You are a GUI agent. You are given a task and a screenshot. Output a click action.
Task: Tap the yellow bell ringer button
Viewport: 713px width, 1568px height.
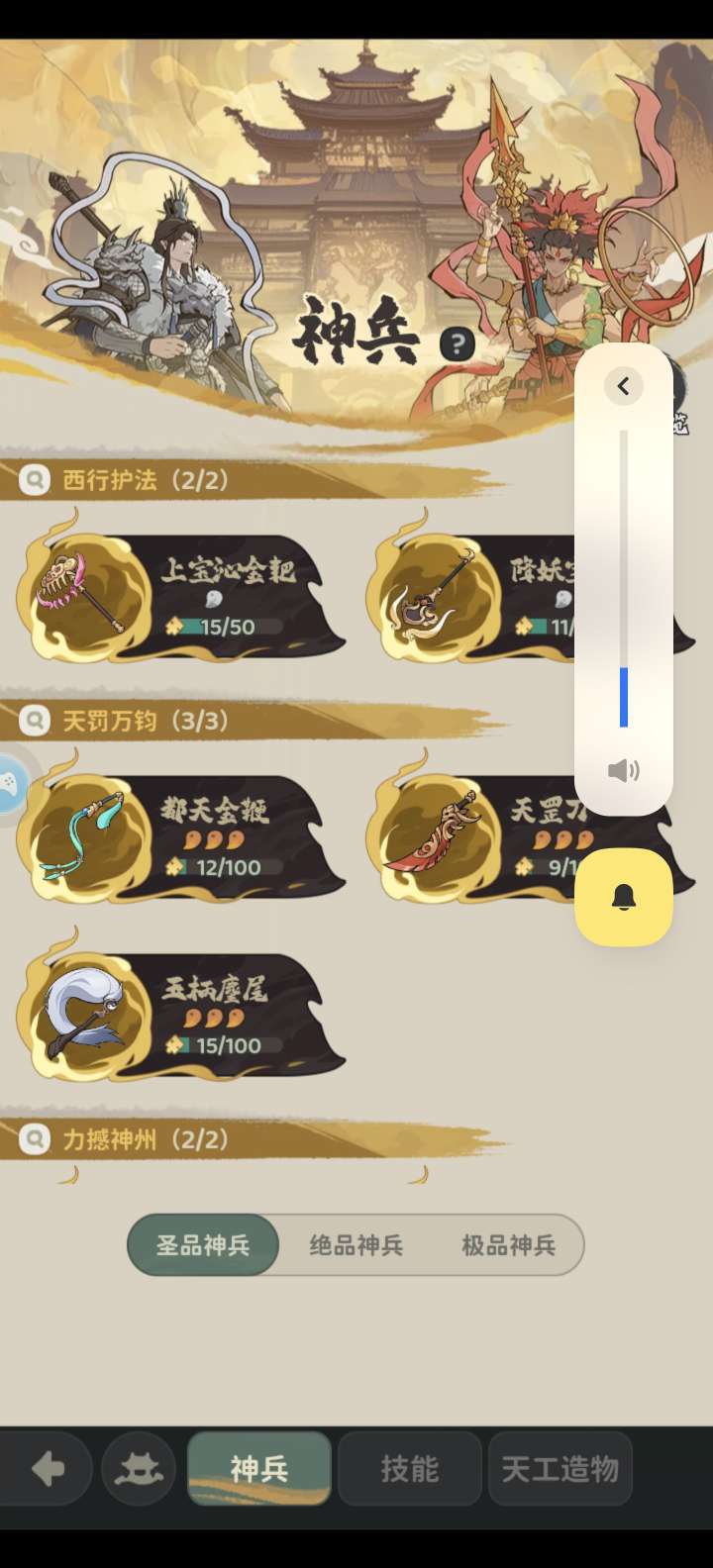pos(624,898)
